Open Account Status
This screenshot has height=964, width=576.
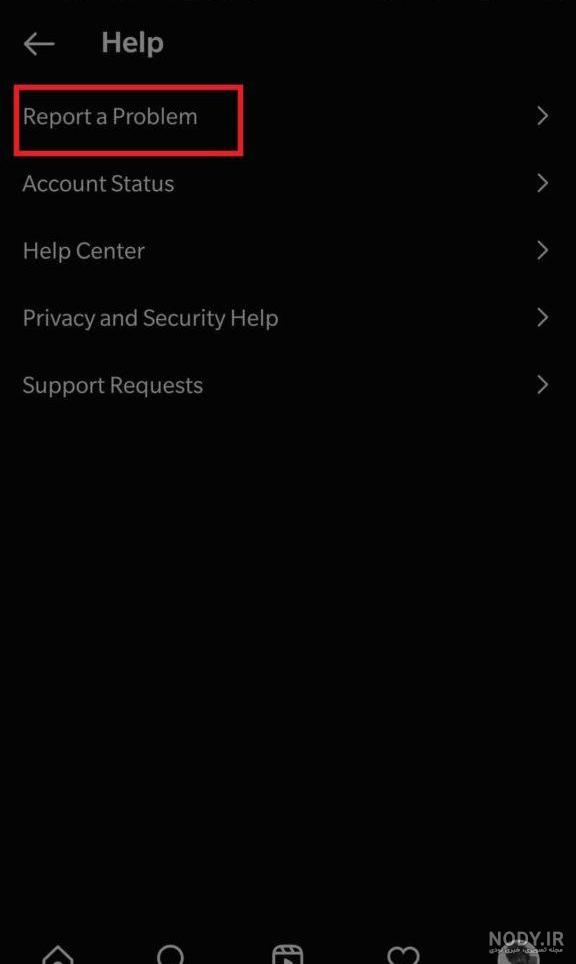point(288,183)
